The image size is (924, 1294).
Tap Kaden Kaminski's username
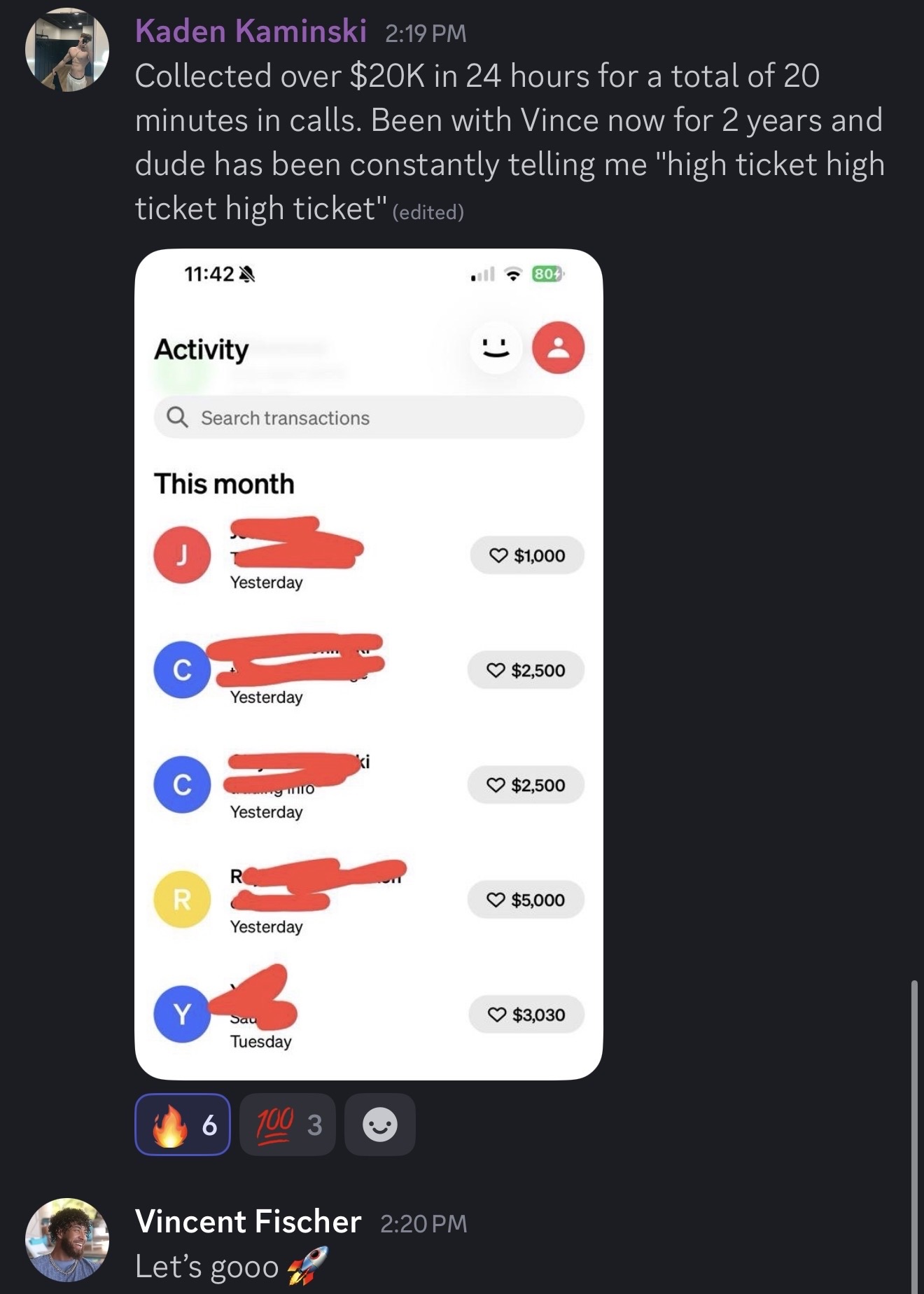click(251, 31)
